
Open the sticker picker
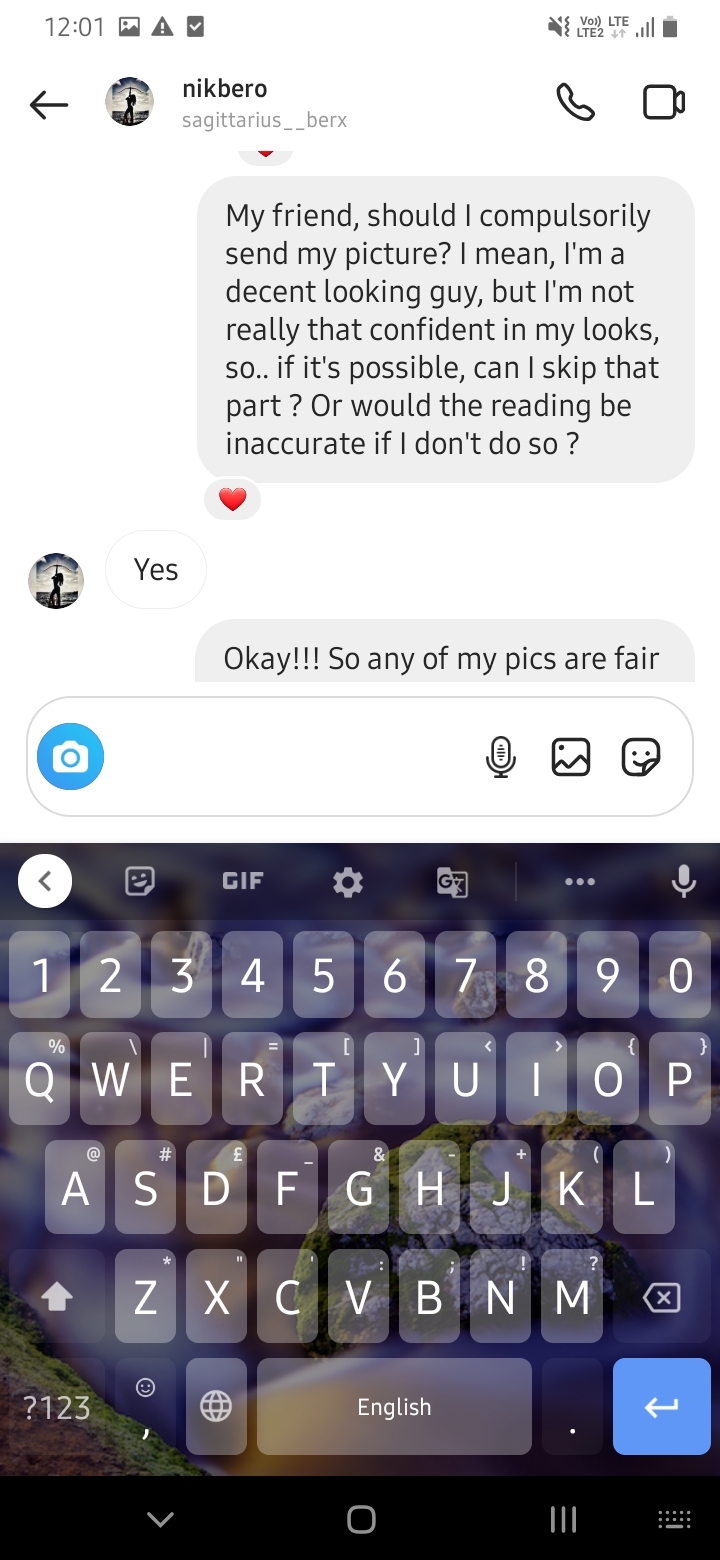[641, 757]
